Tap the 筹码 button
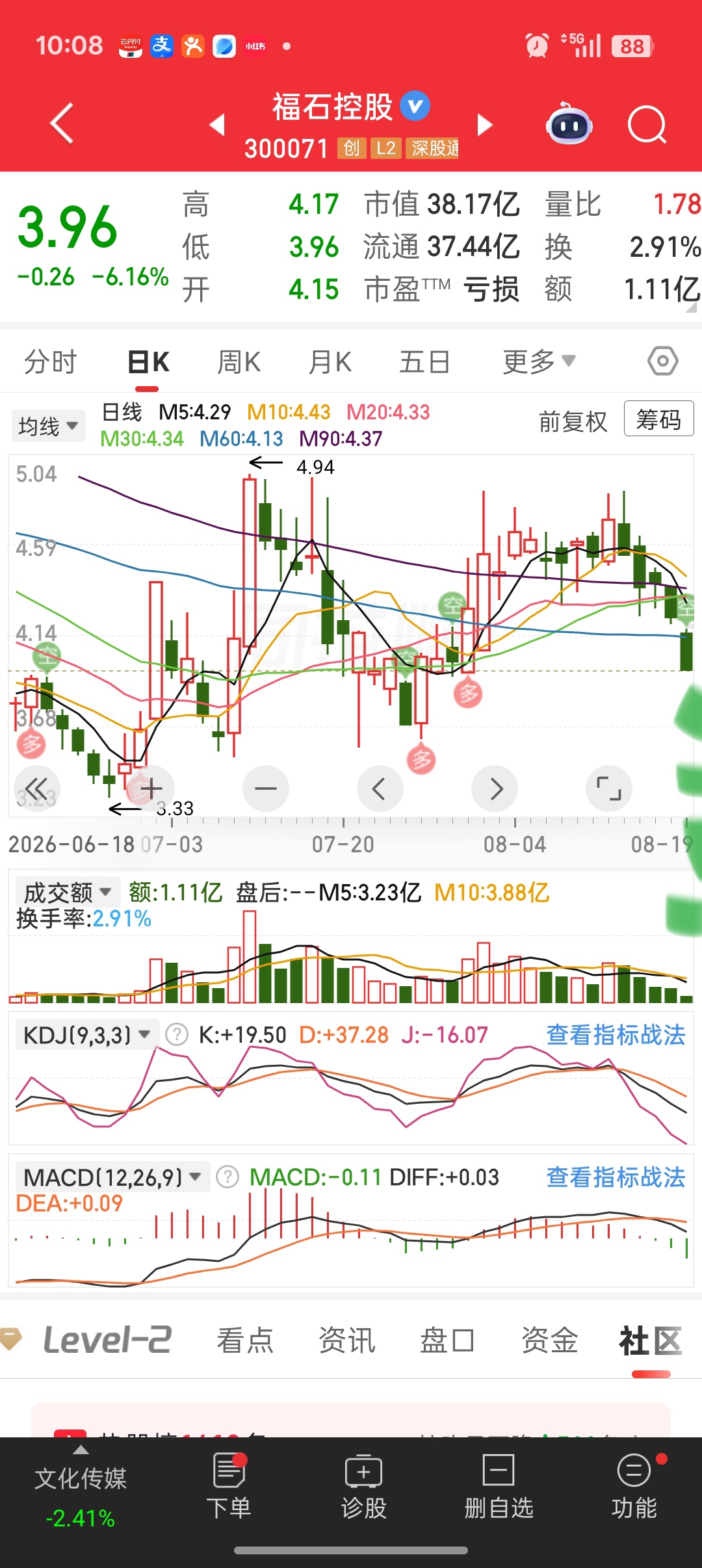The image size is (702, 1568). (x=658, y=419)
